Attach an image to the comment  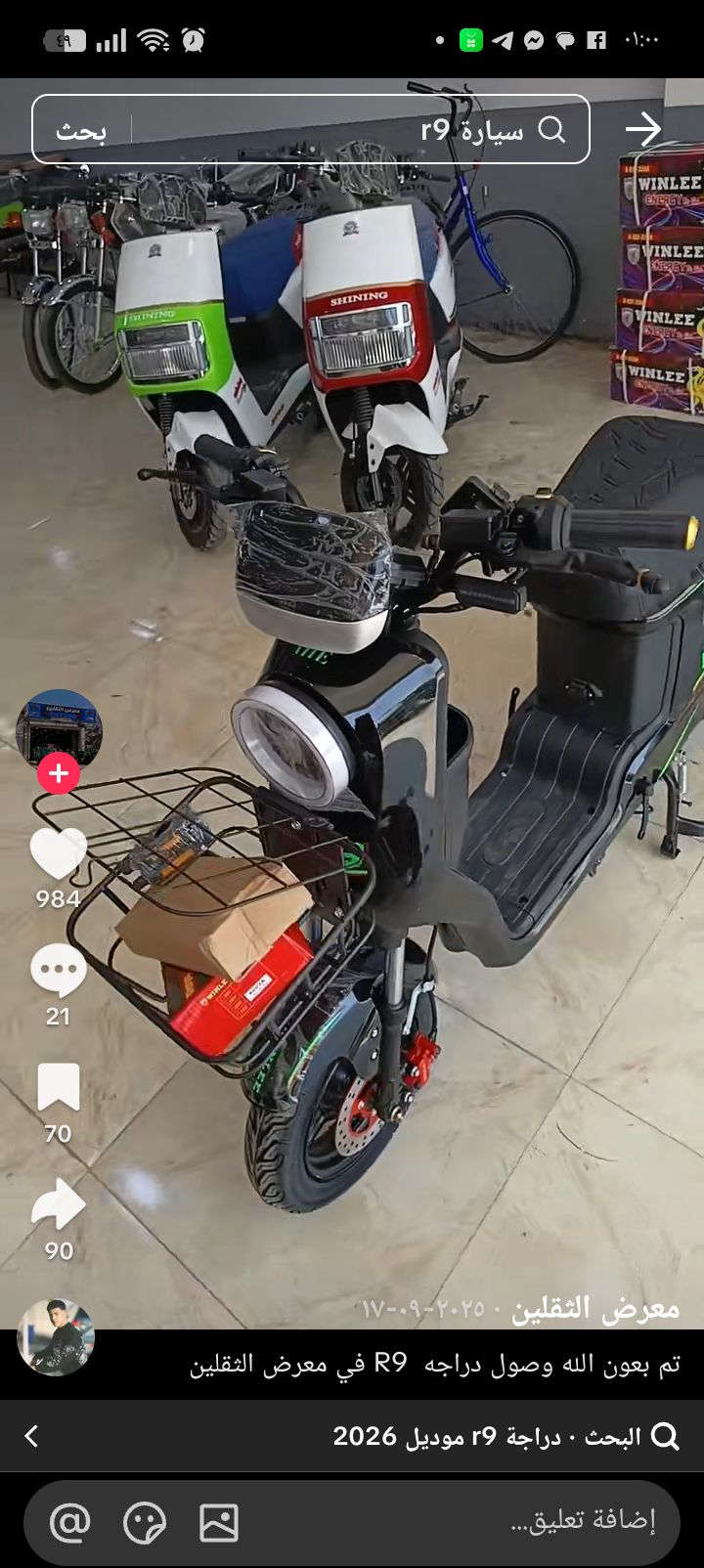point(219,1522)
